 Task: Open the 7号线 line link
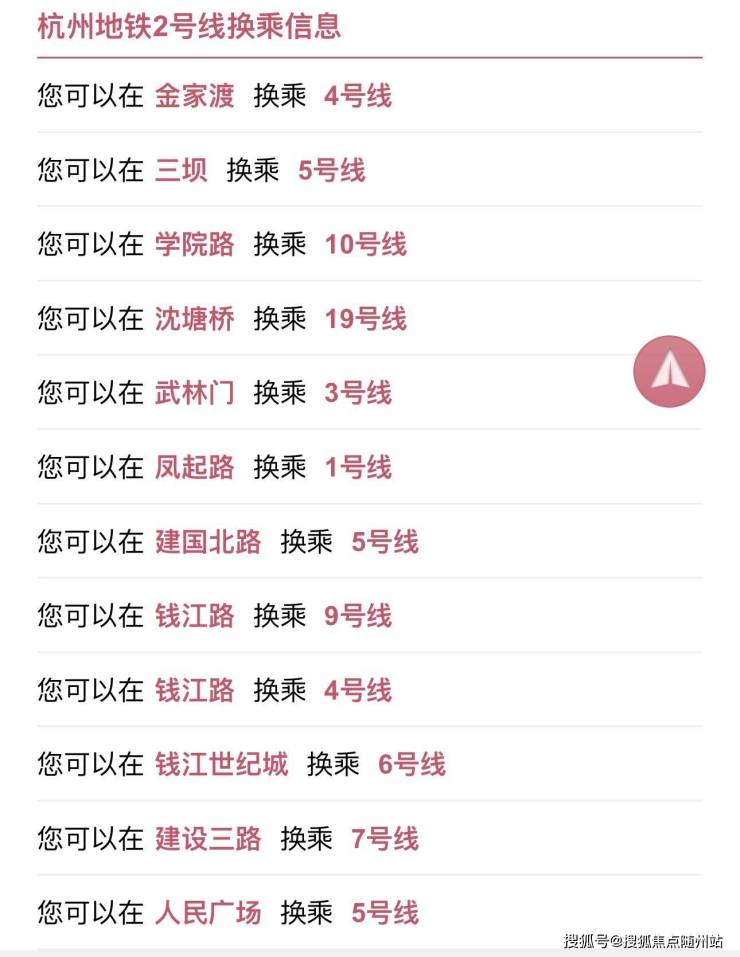tap(384, 839)
